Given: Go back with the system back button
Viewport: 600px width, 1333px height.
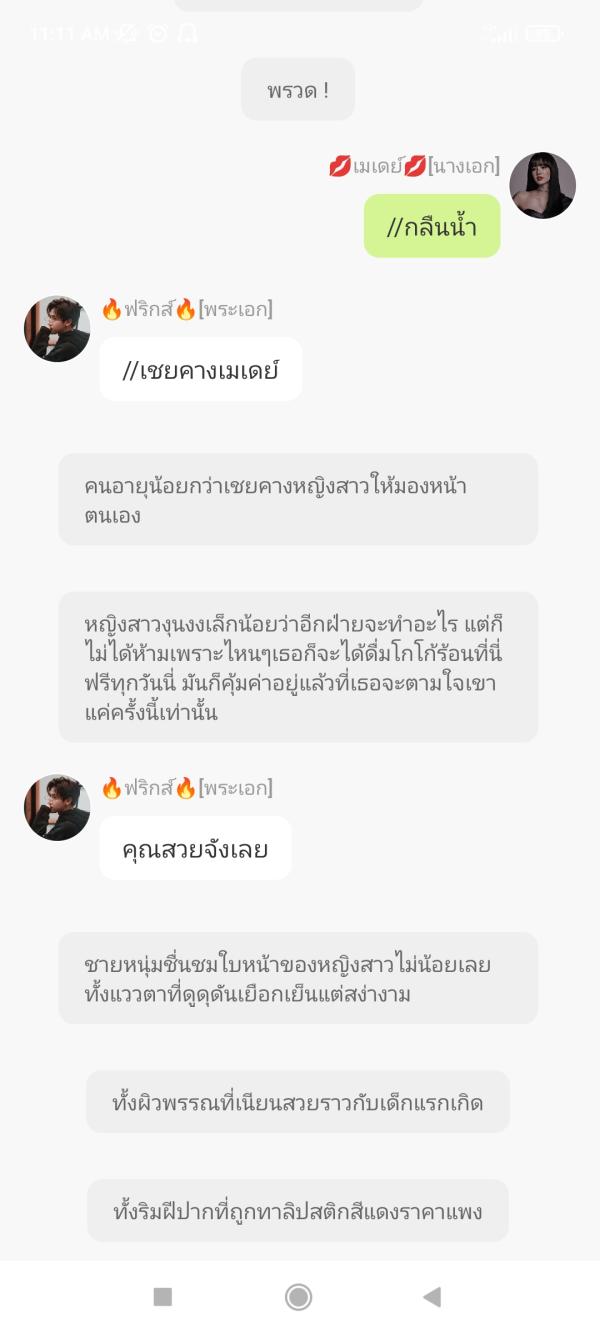Looking at the screenshot, I should 432,1297.
